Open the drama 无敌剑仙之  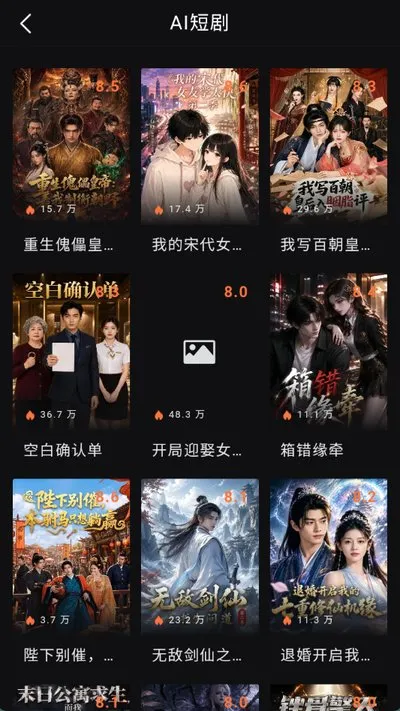point(200,556)
